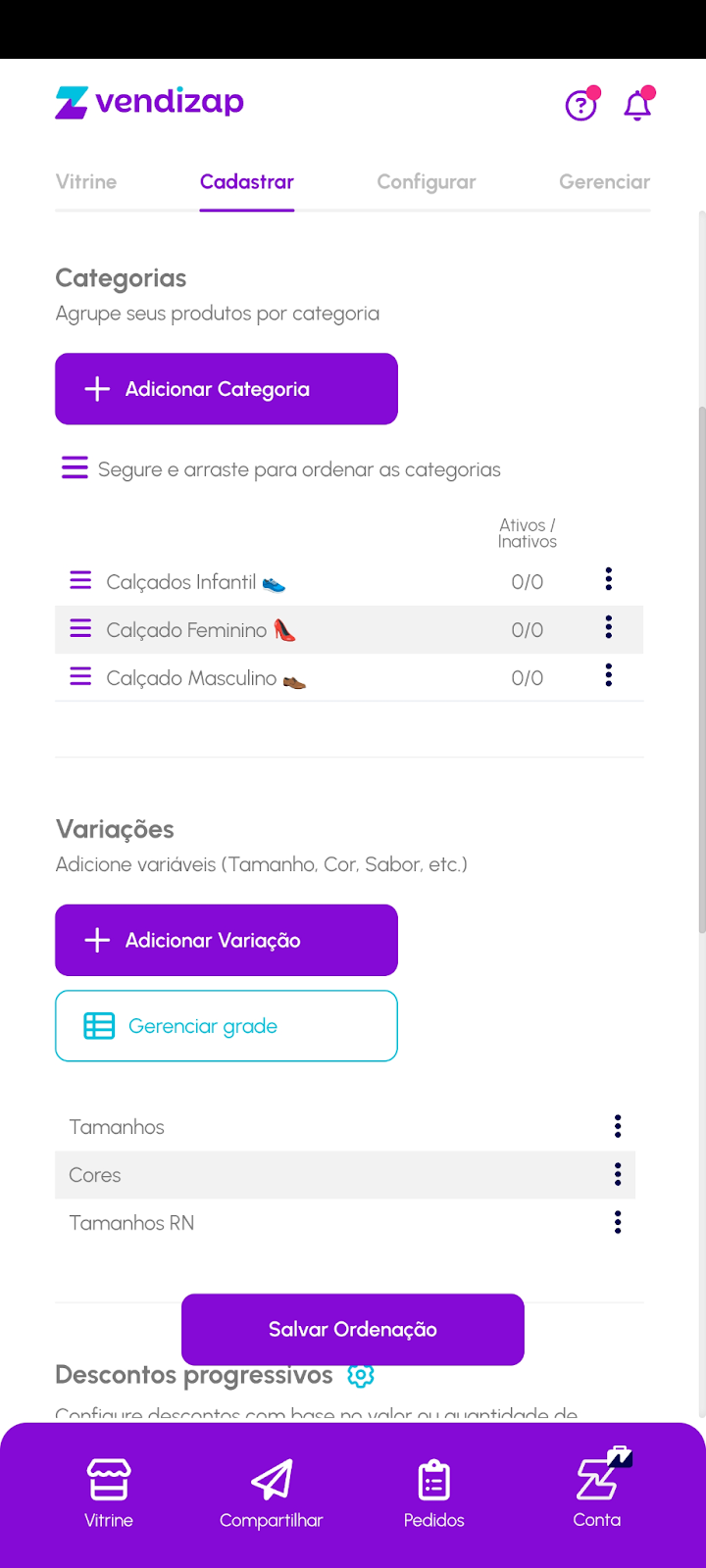Open Descontos progressivos settings gear
Viewport: 706px width, 1568px height.
(x=361, y=1376)
